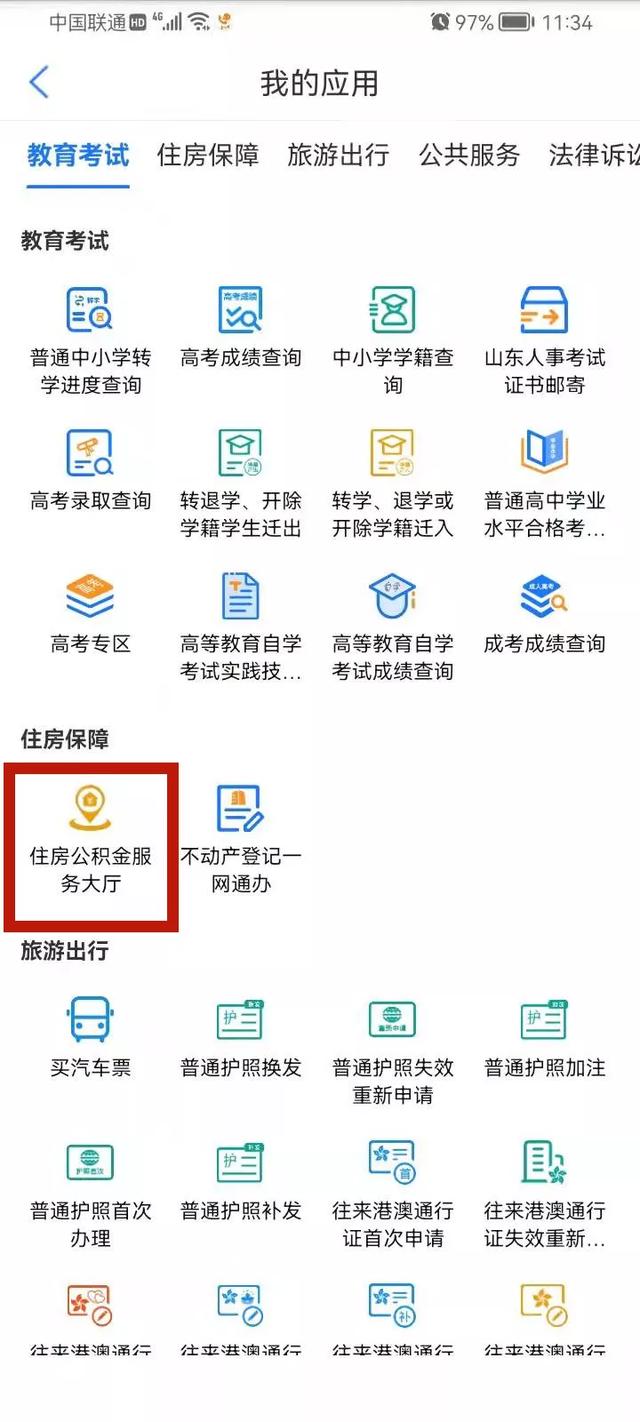The image size is (640, 1422).
Task: Launch 住房公积金服务大厅
Action: (x=90, y=840)
